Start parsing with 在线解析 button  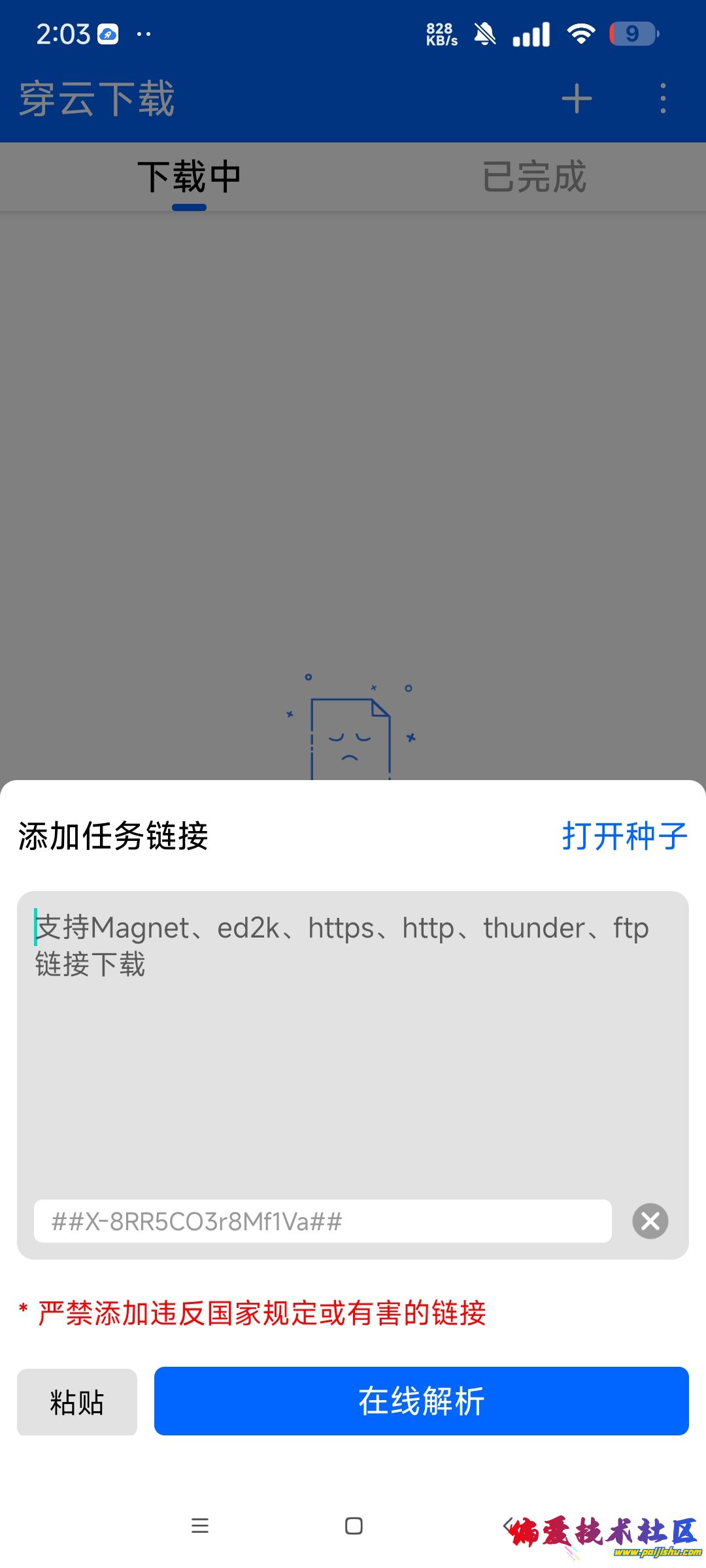pos(421,1401)
